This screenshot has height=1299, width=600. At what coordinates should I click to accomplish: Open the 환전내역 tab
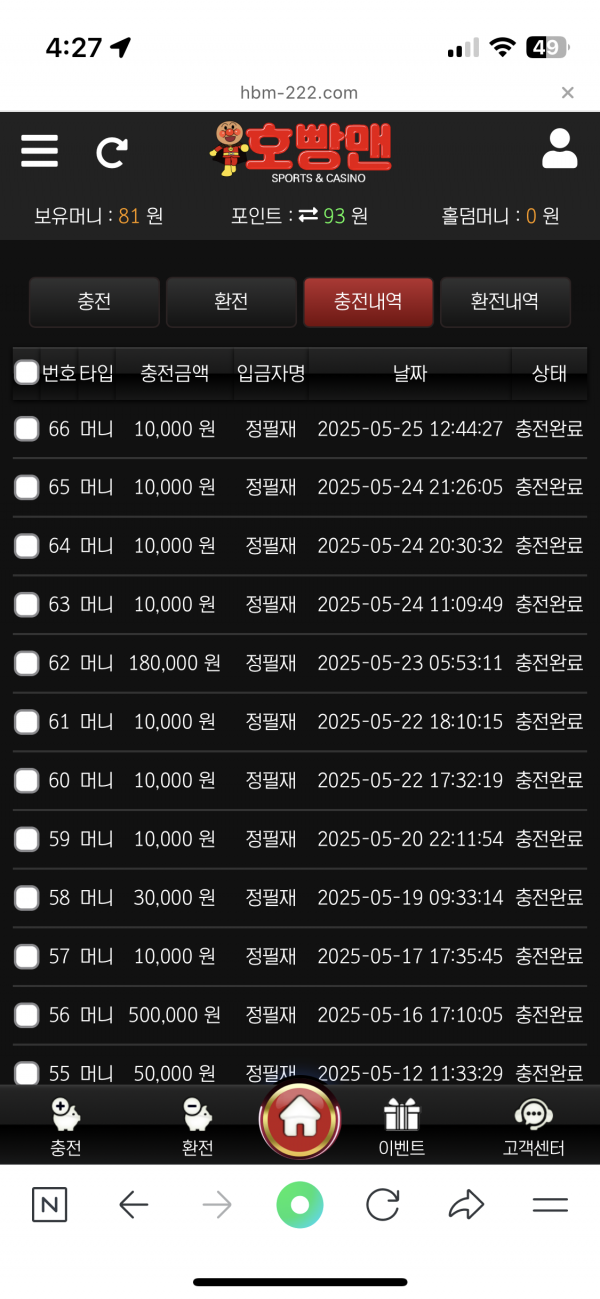coord(505,302)
